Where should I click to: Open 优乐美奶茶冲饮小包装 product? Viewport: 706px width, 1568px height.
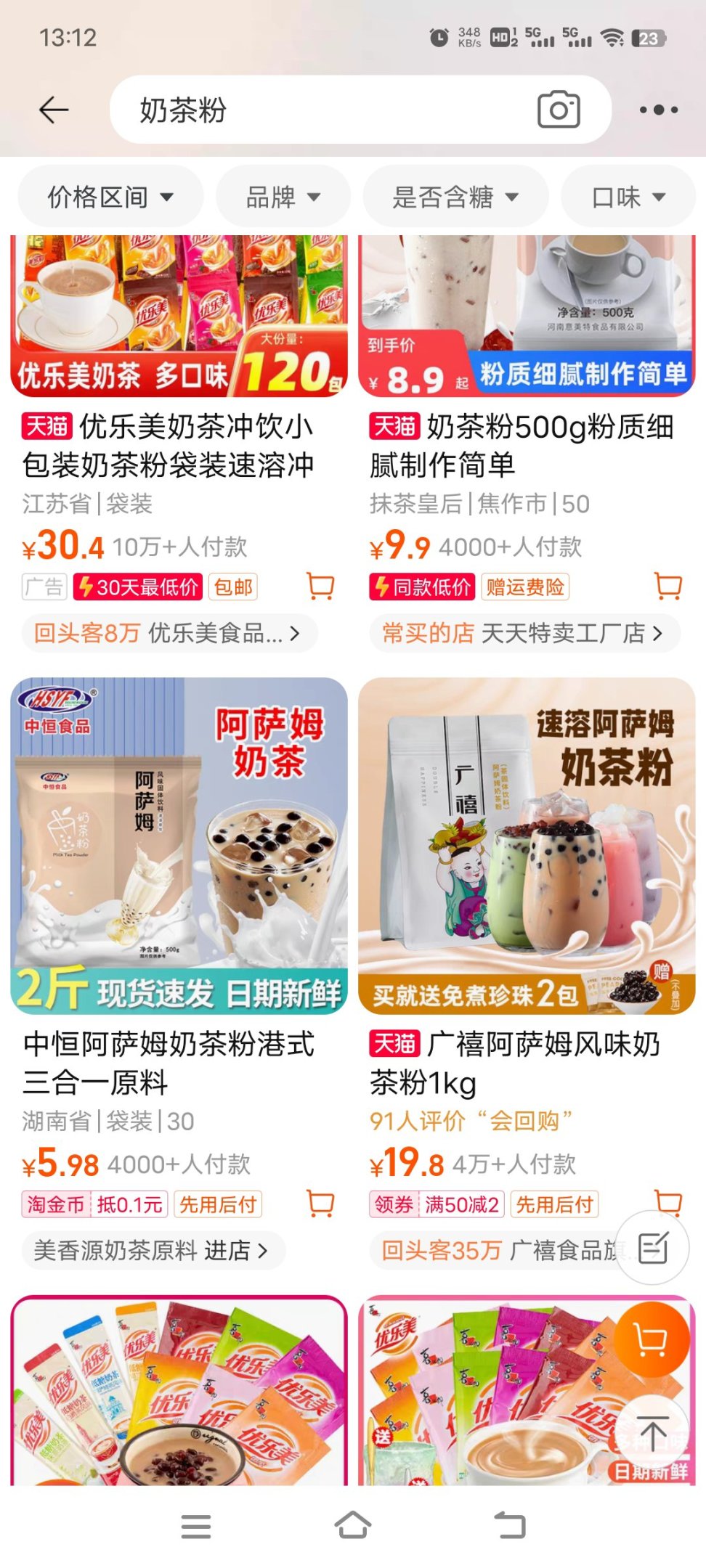click(x=169, y=445)
